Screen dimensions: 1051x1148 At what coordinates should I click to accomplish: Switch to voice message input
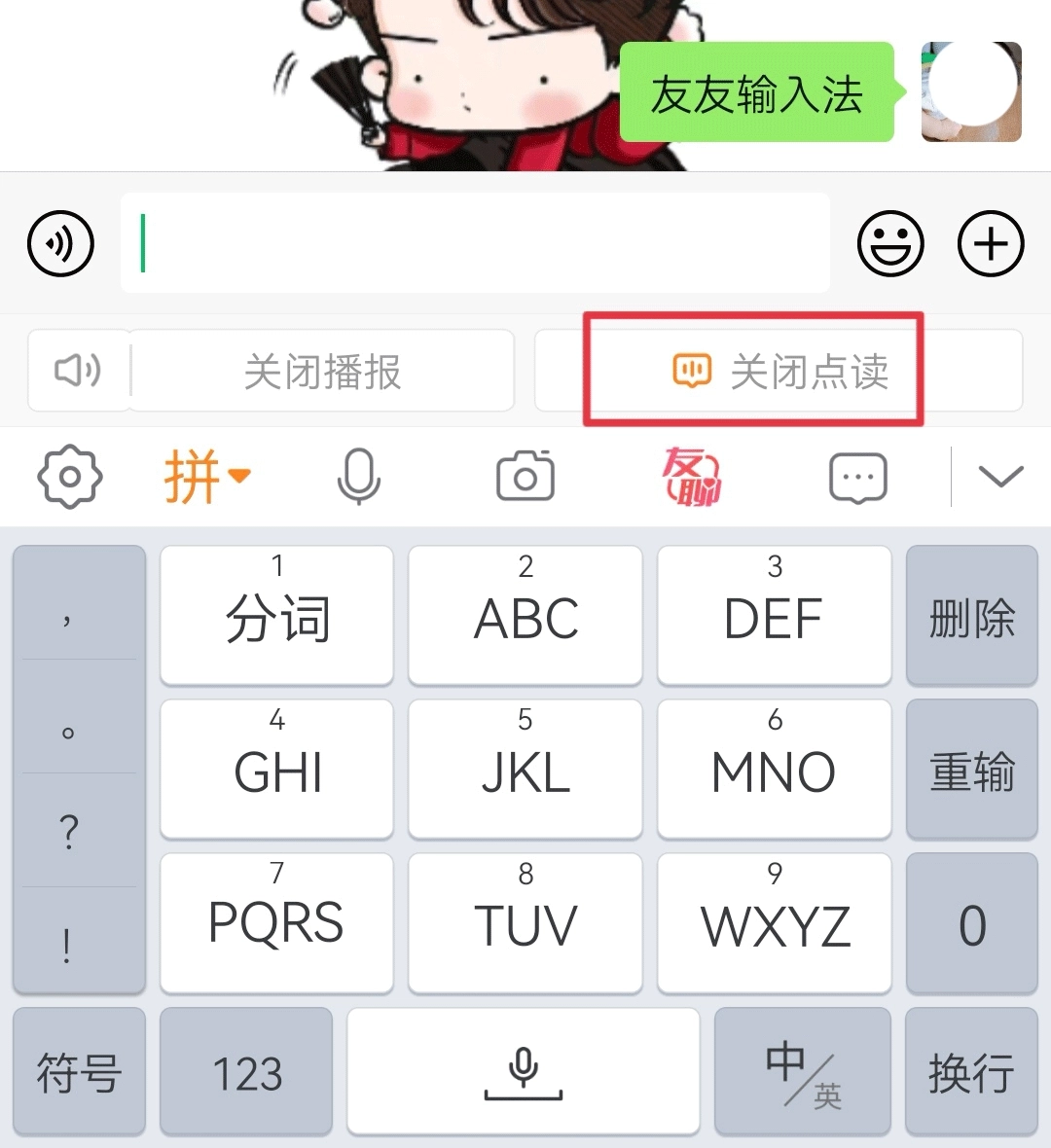click(61, 243)
